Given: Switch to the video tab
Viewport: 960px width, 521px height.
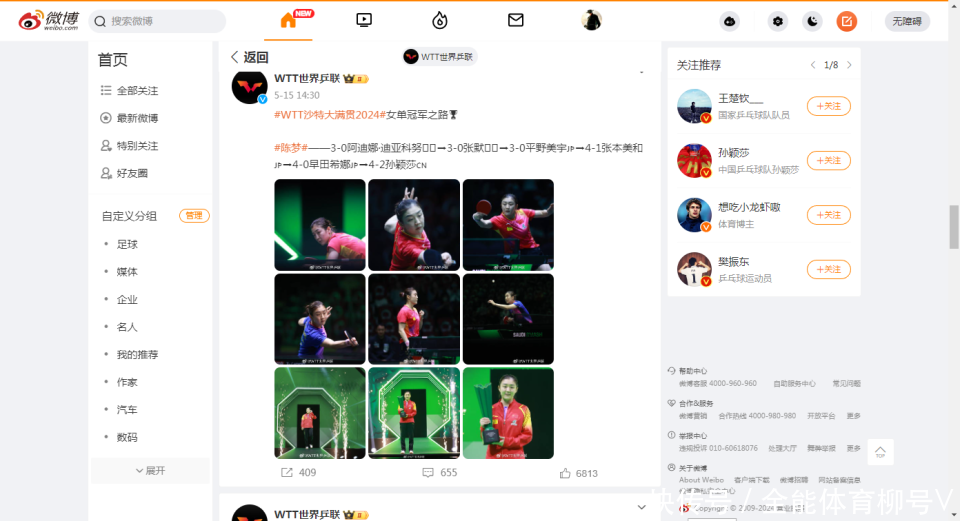Looking at the screenshot, I should click(364, 20).
